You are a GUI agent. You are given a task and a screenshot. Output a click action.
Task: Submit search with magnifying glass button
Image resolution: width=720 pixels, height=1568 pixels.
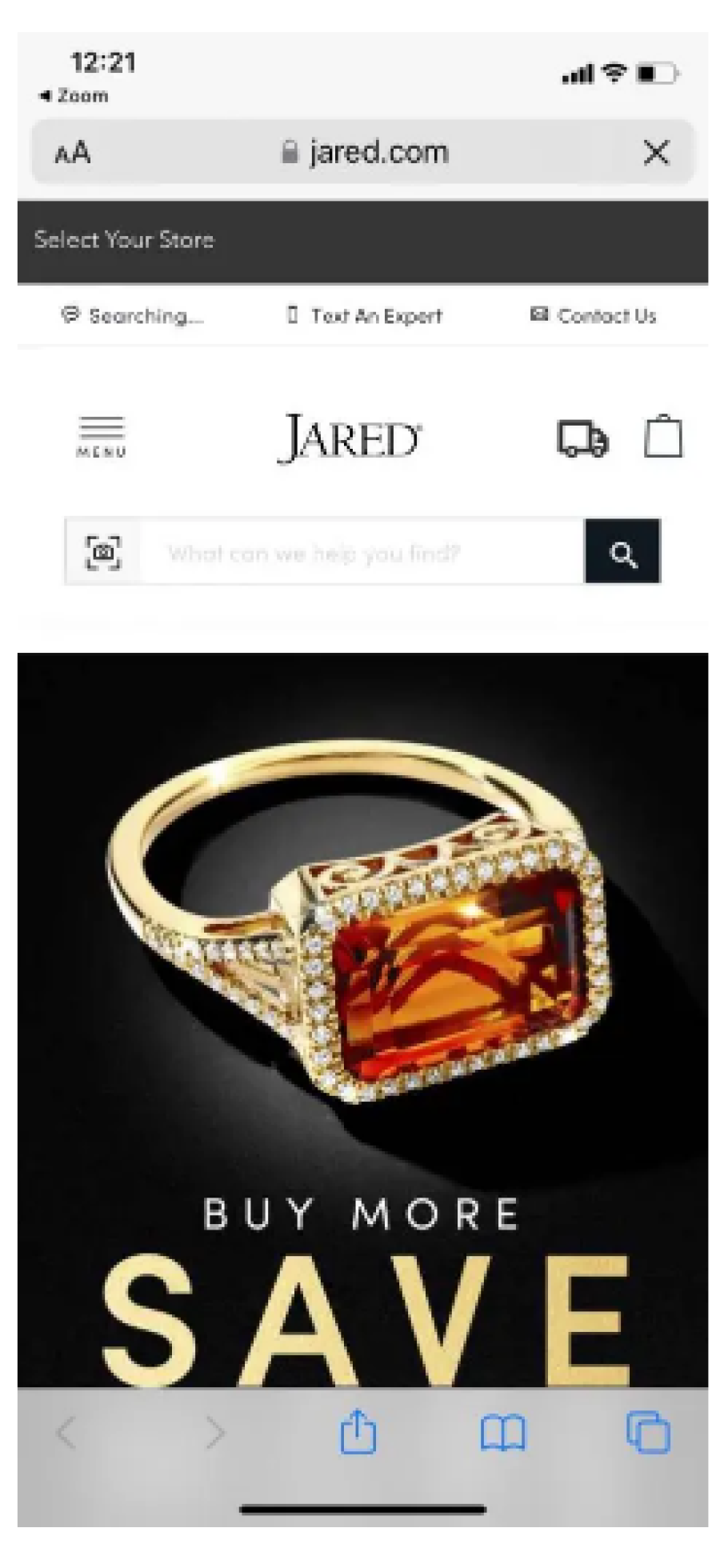click(622, 552)
